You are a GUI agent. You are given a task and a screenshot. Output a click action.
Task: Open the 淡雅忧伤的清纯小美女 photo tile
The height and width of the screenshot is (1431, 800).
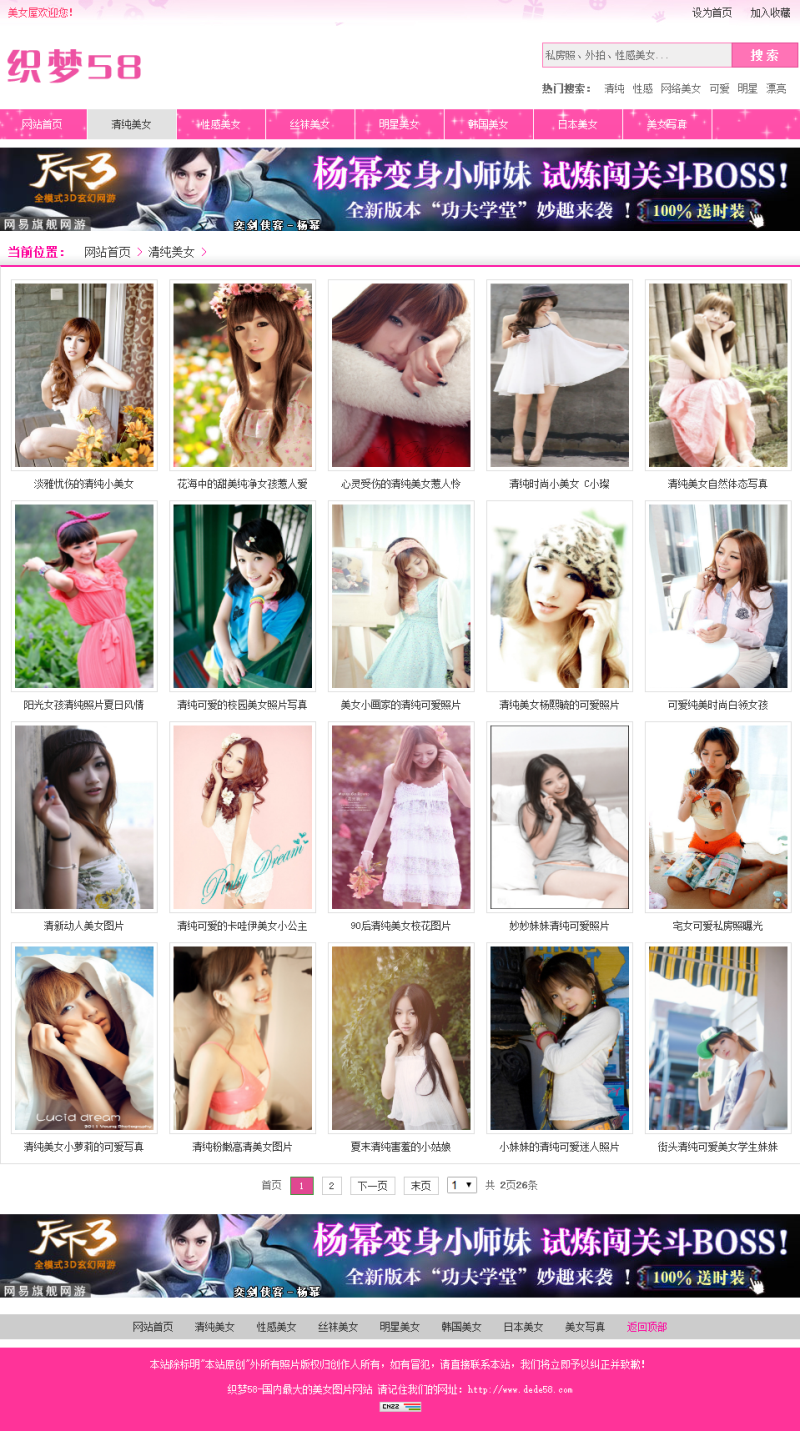84,375
